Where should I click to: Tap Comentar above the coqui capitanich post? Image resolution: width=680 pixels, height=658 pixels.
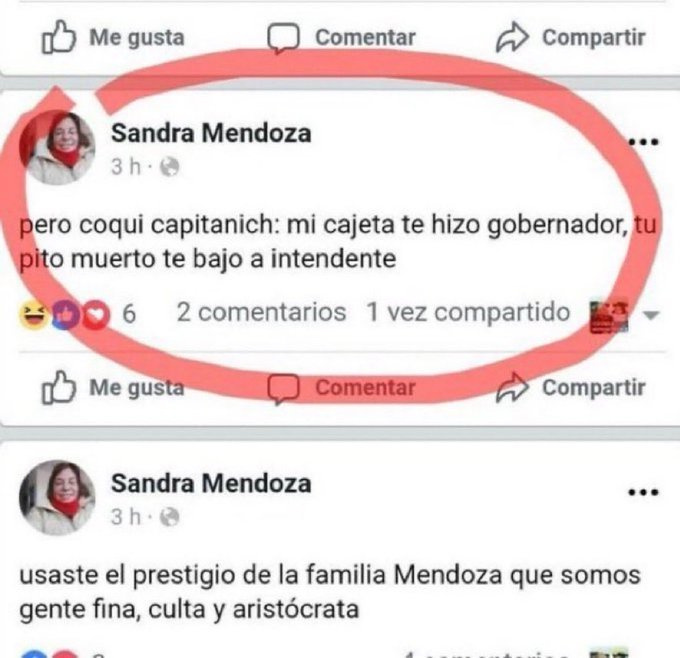[343, 38]
